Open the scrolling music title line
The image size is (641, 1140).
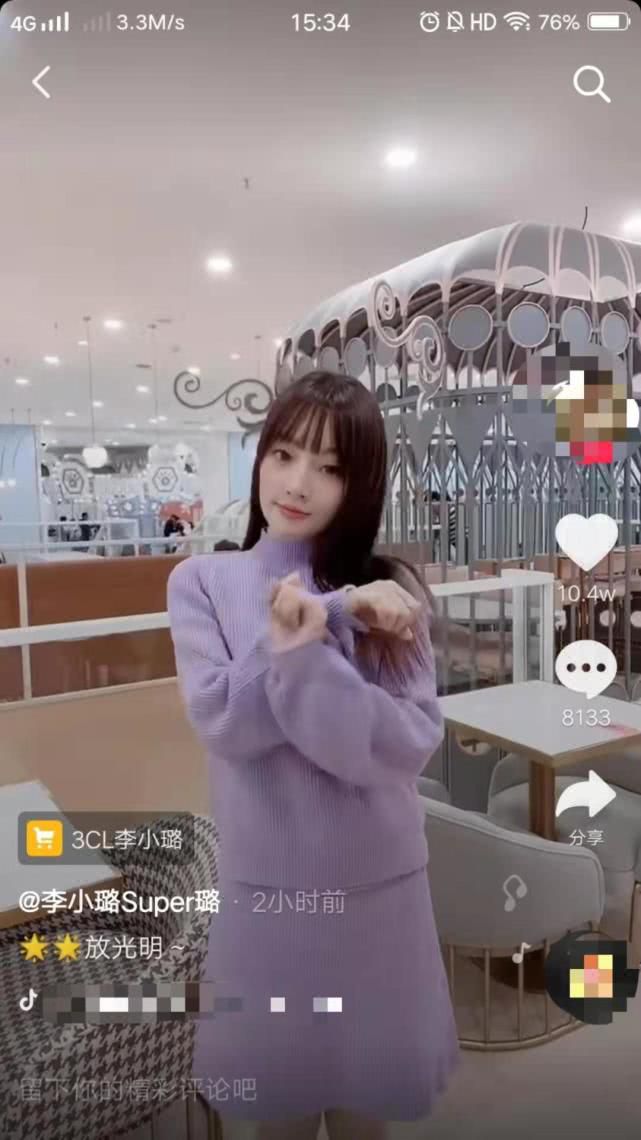[x=180, y=1001]
